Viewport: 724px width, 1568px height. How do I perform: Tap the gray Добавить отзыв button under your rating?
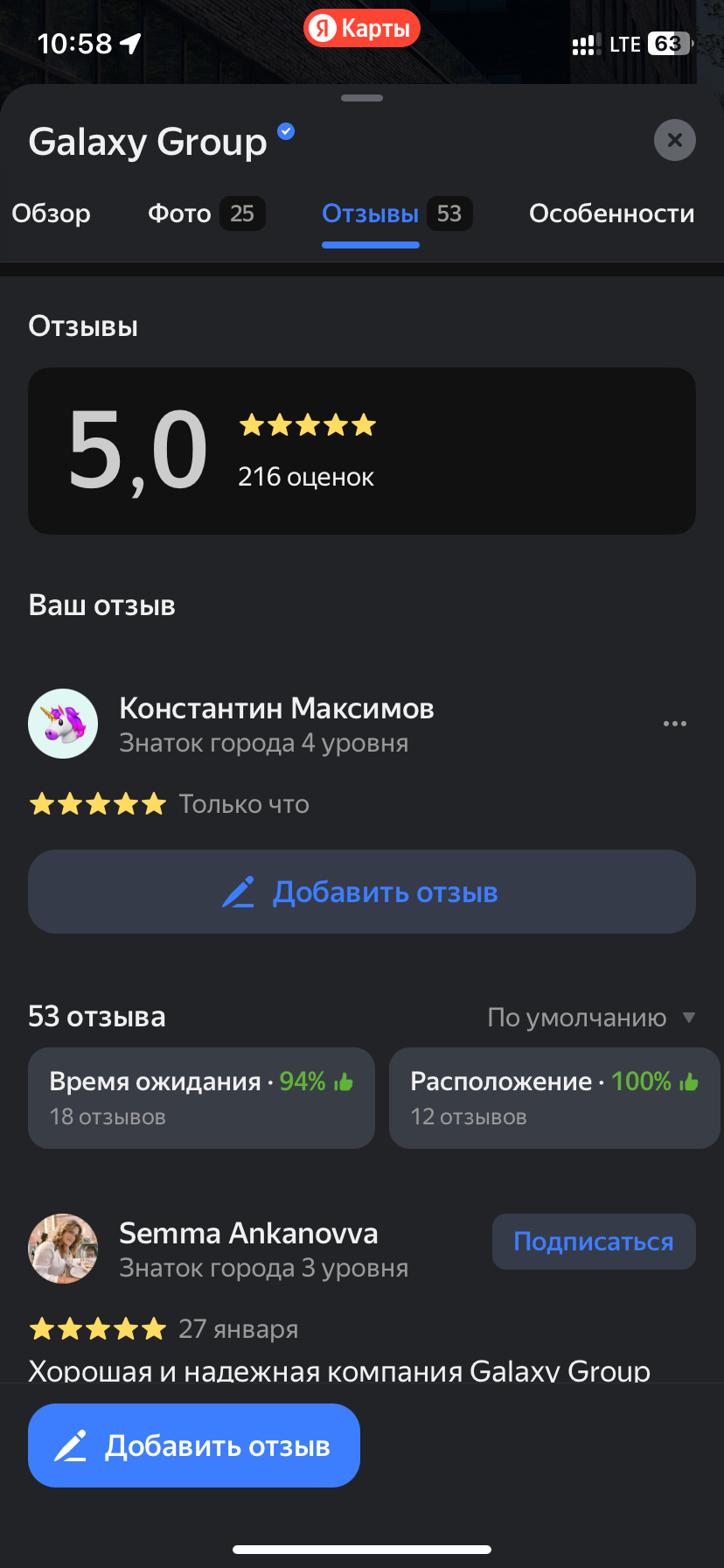(x=362, y=892)
